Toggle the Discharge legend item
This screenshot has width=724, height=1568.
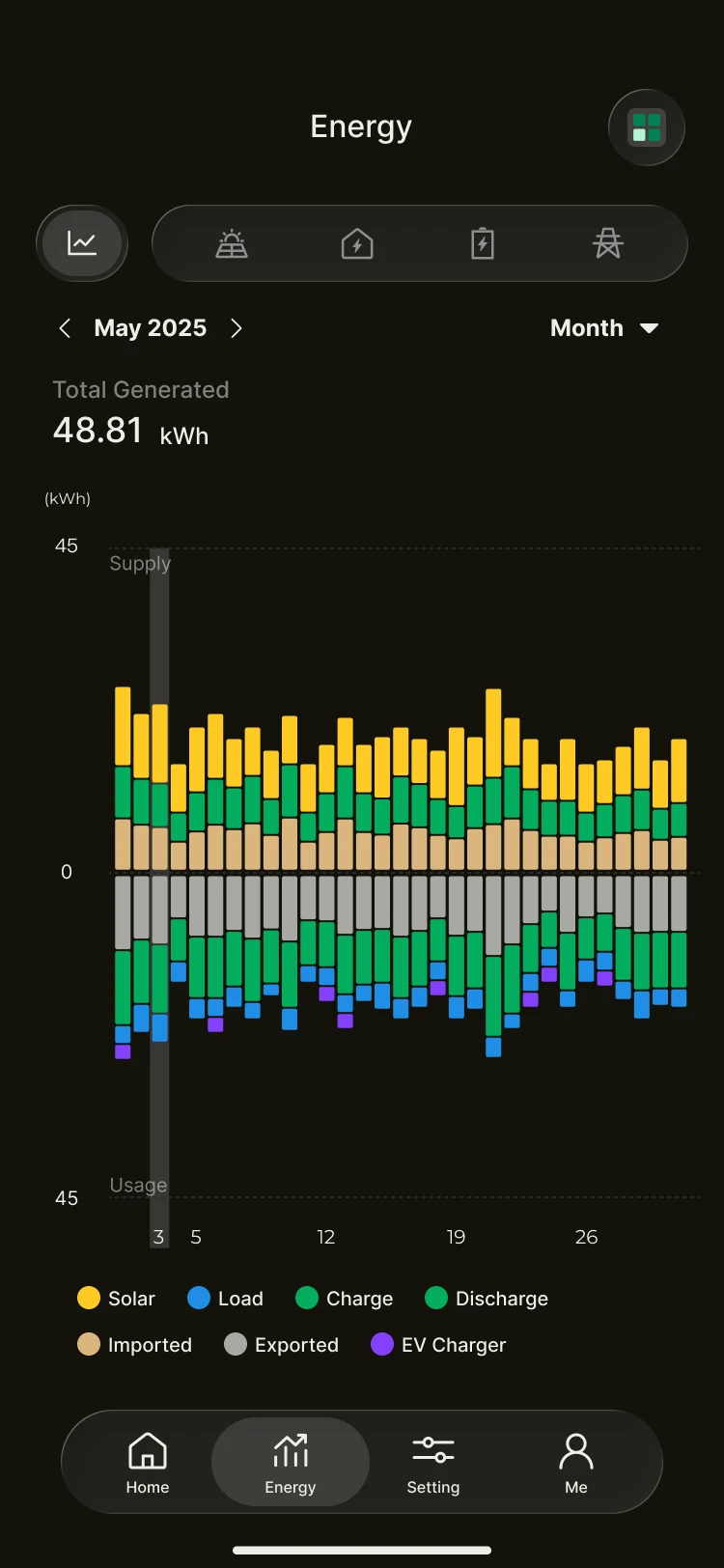coord(487,1298)
